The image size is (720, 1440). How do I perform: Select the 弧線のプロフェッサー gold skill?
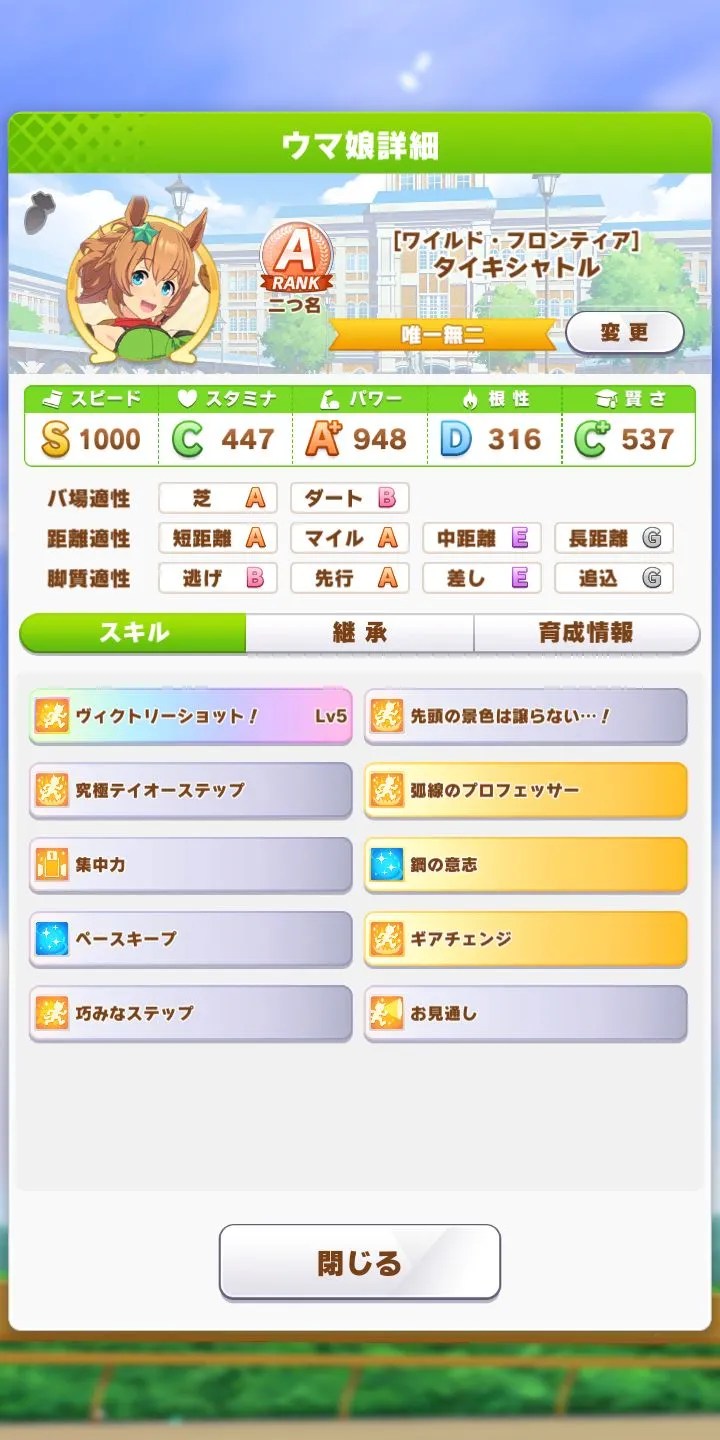[525, 790]
